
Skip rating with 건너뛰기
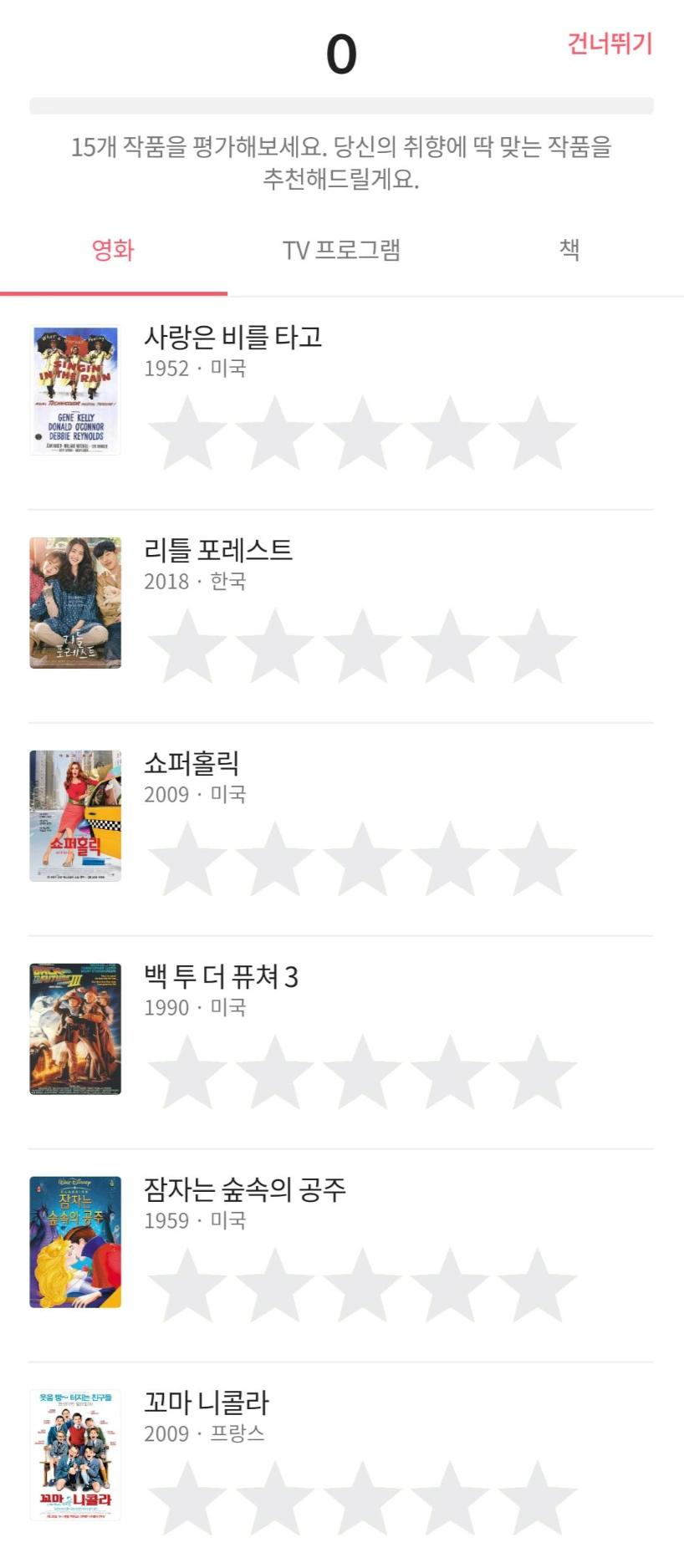(x=610, y=43)
